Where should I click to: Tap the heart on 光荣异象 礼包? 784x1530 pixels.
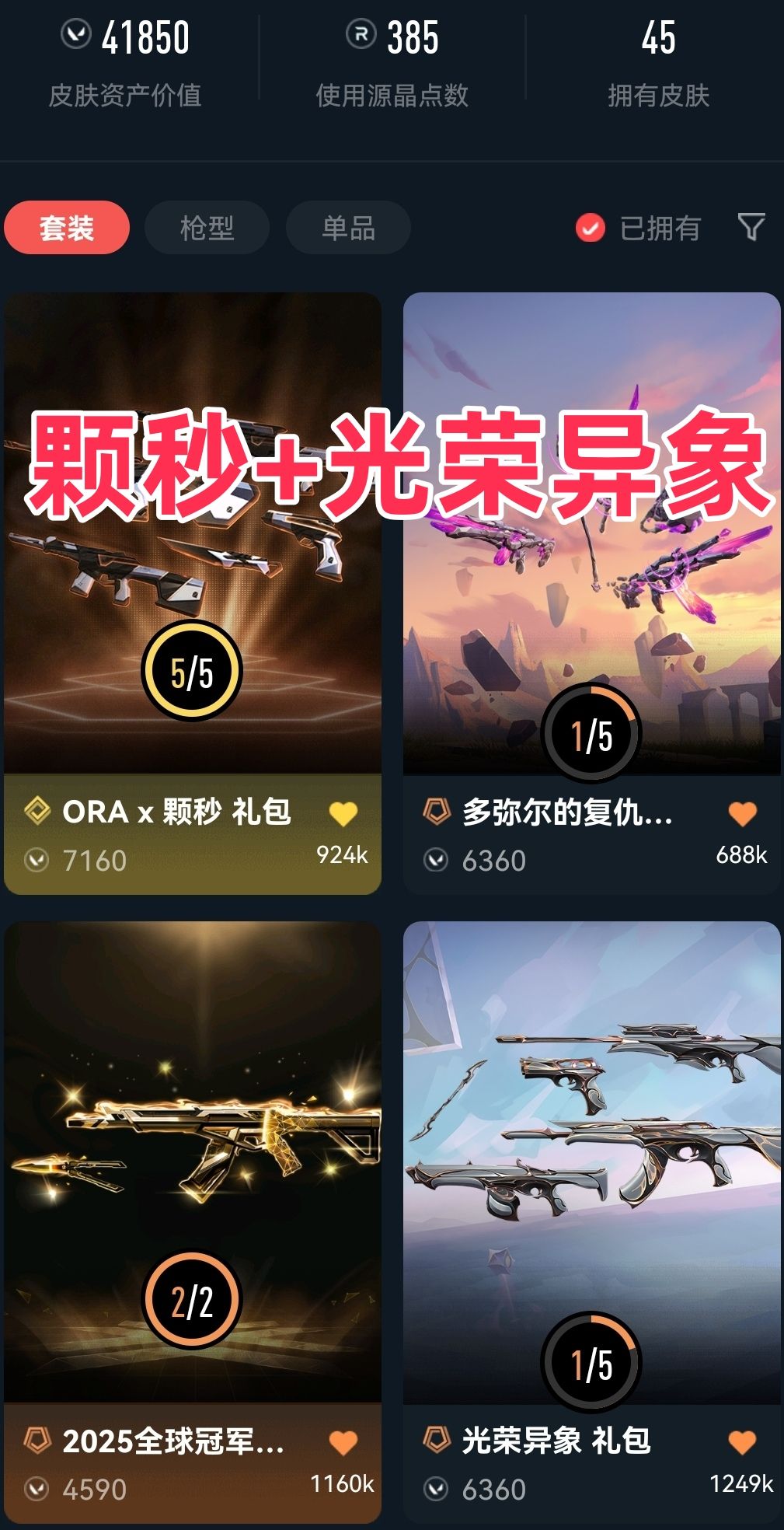pyautogui.click(x=742, y=1443)
